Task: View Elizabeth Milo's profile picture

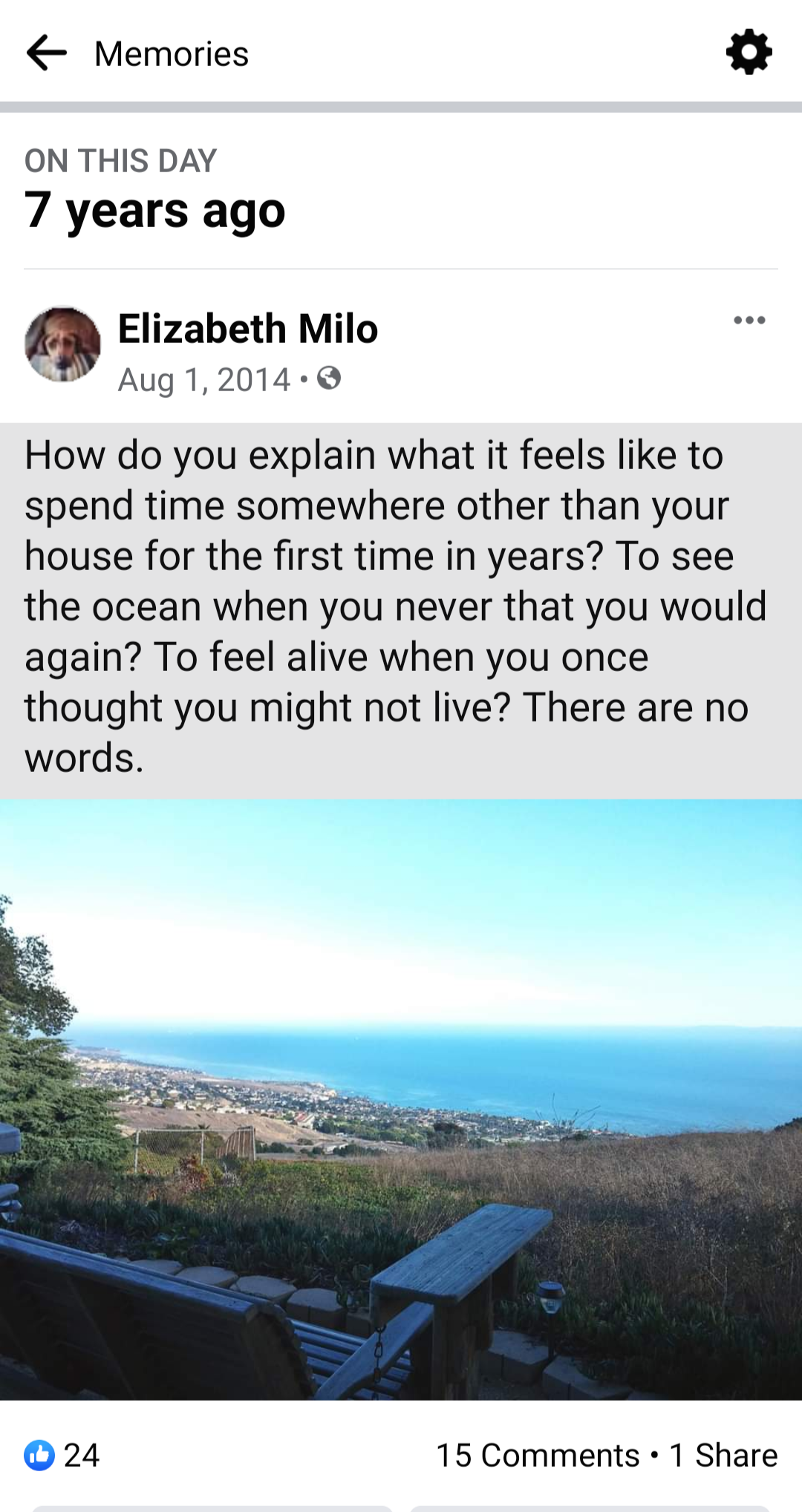Action: pyautogui.click(x=62, y=344)
